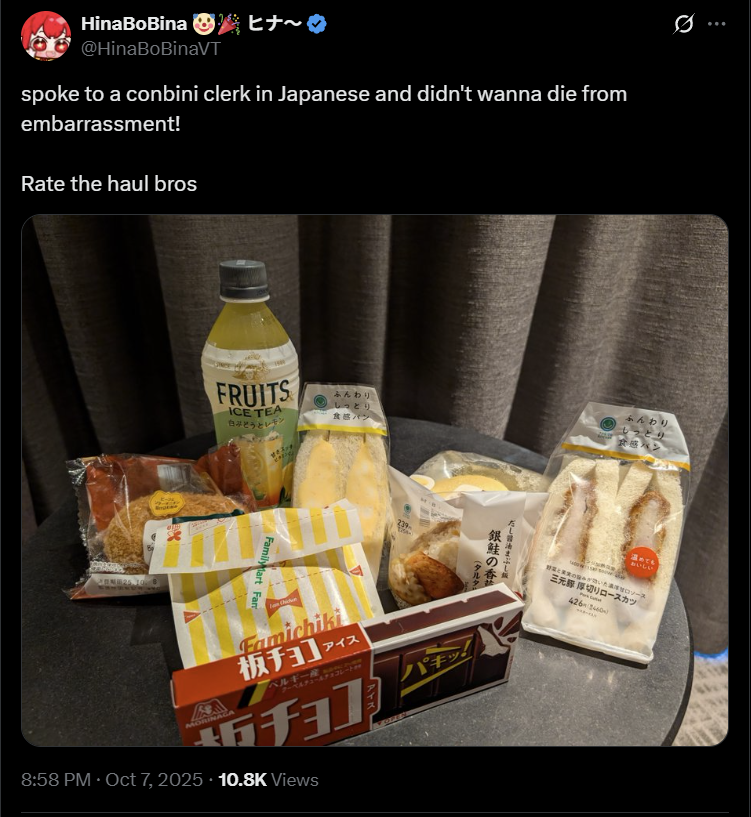Open the 8:58 PM Oct 7 timestamp
Viewport: 751px width, 817px height.
112,779
